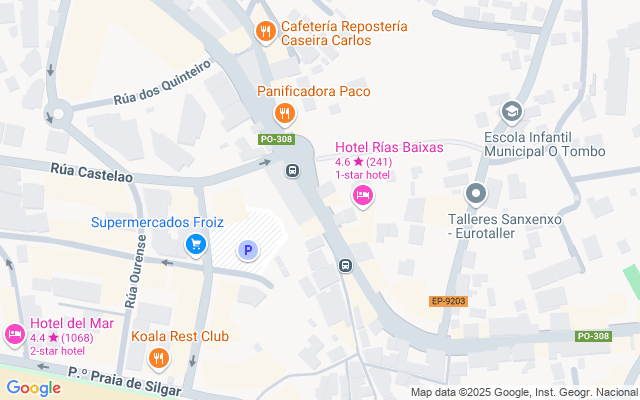Tap Escola Infantil Municipal O Tombo pin
The width and height of the screenshot is (640, 400).
(x=511, y=111)
